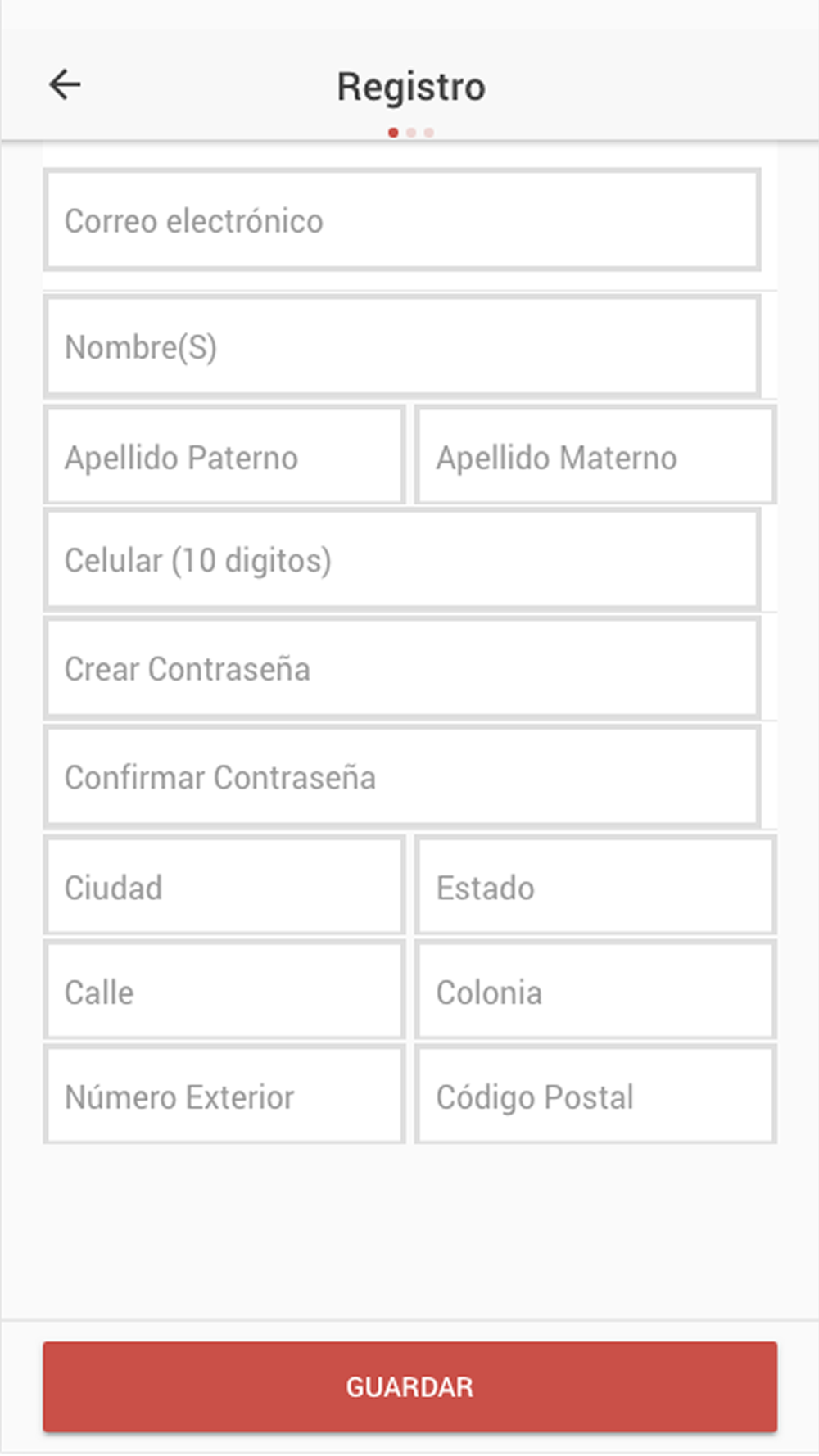
Task: Select the Nombre(S) text field
Action: click(x=402, y=346)
